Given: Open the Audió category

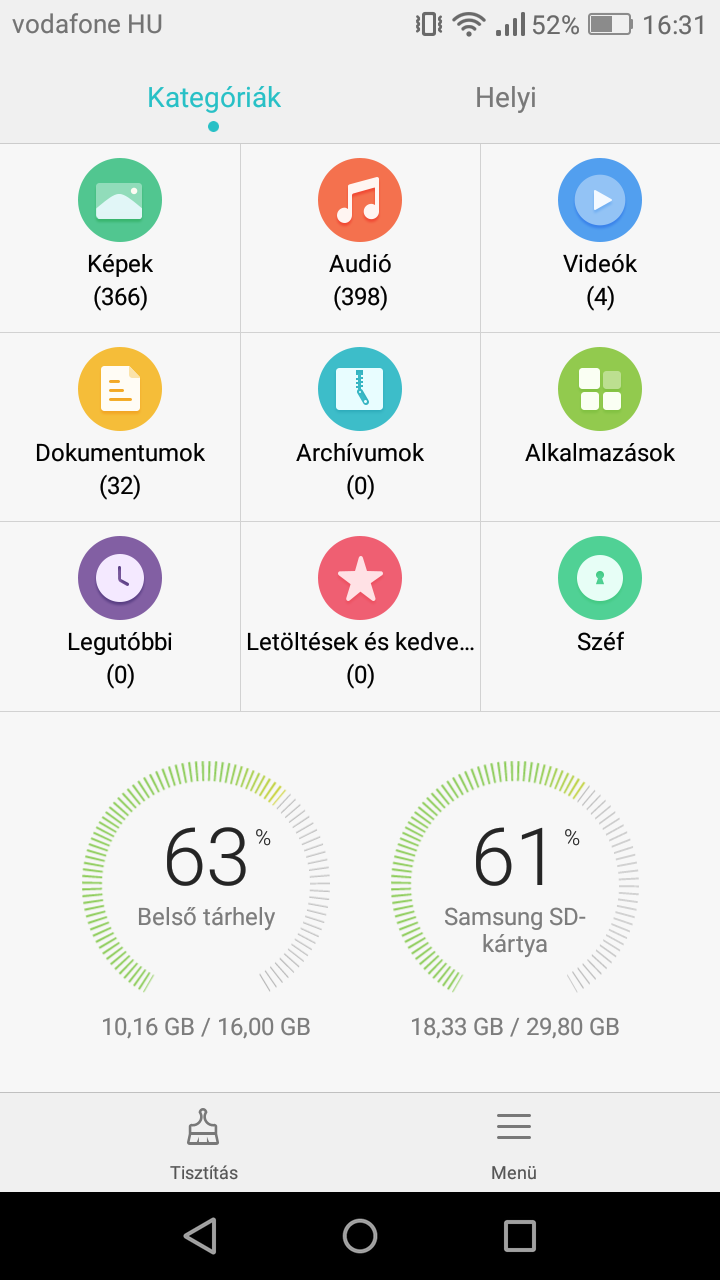Looking at the screenshot, I should click(360, 238).
